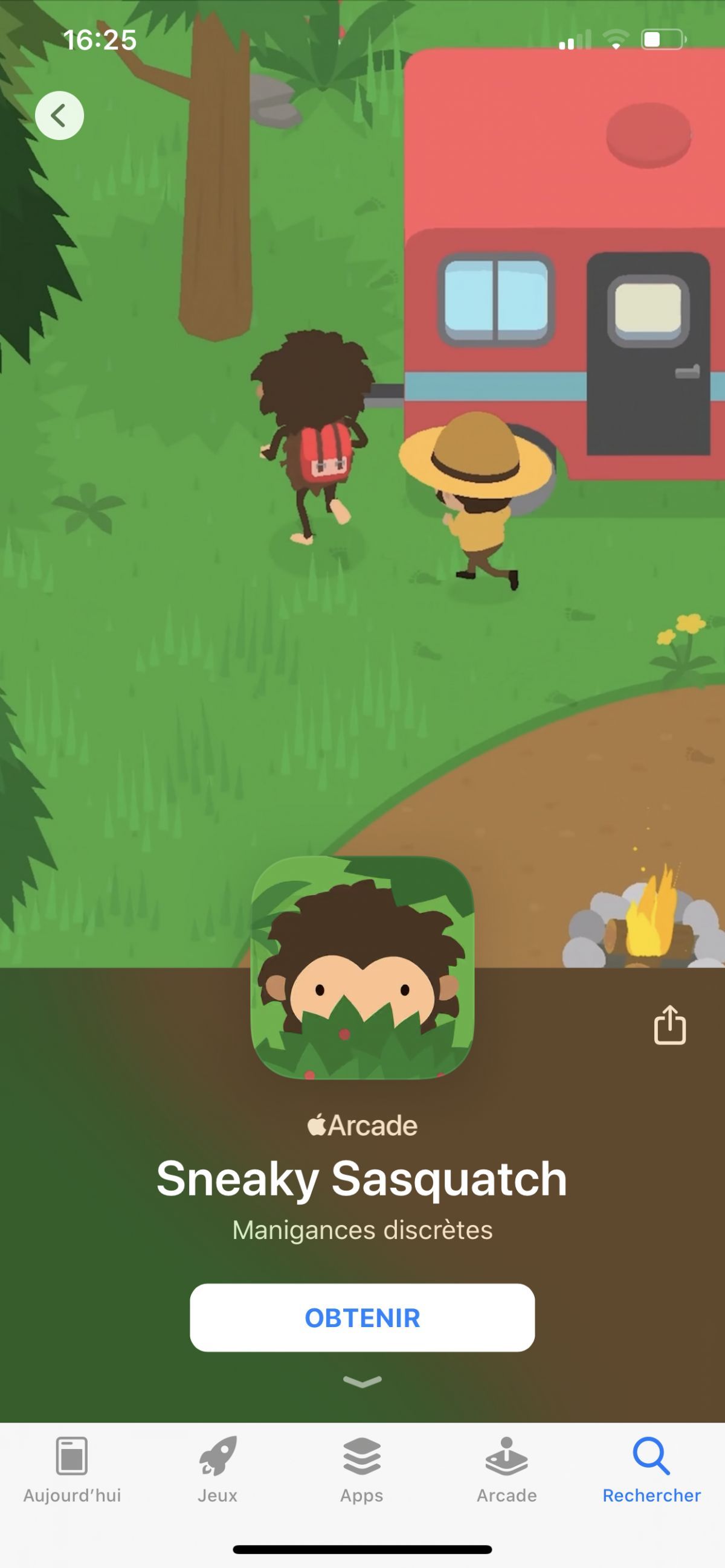Open the Jeux tab
The image size is (725, 1568).
pyautogui.click(x=217, y=1470)
